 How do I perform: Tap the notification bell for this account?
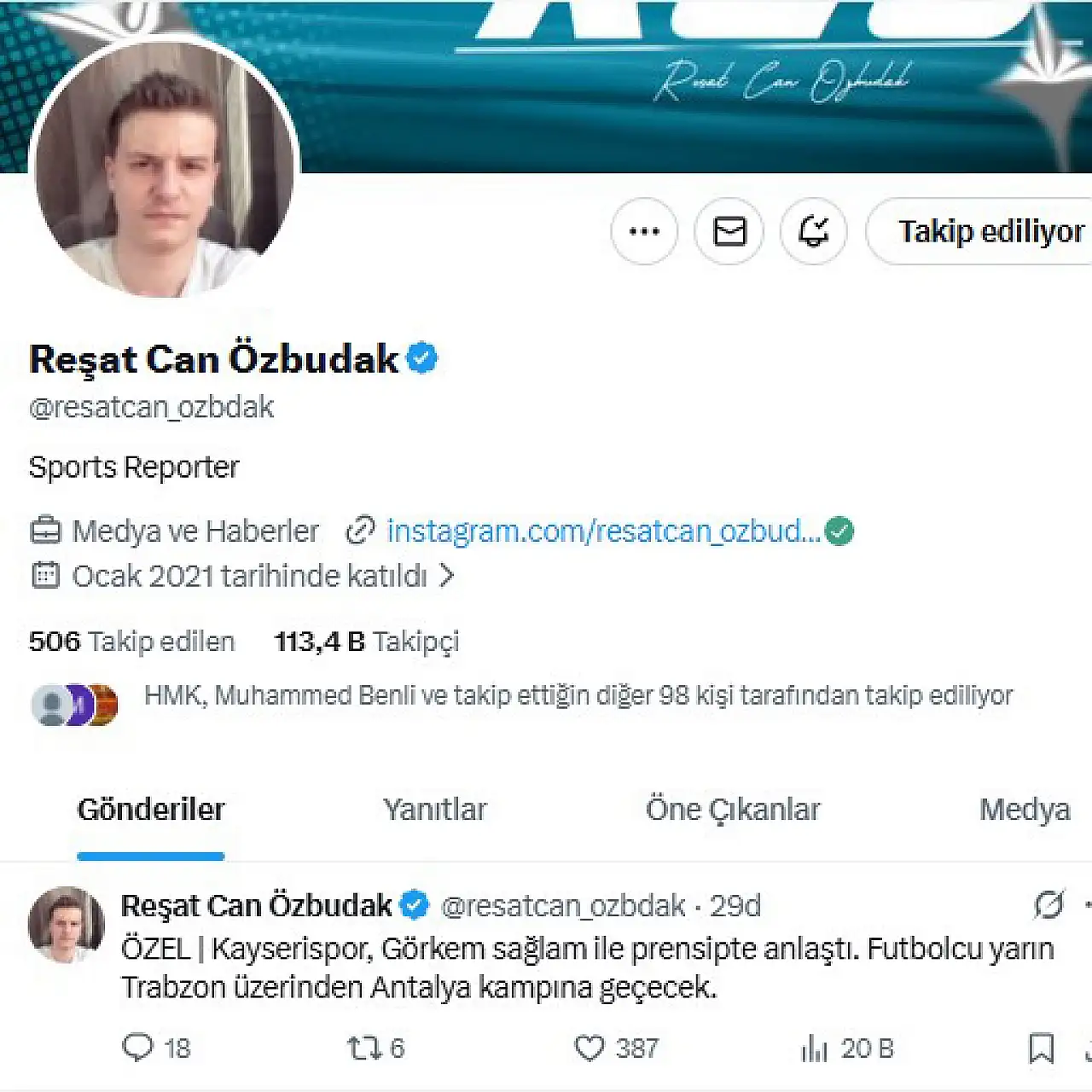[813, 231]
